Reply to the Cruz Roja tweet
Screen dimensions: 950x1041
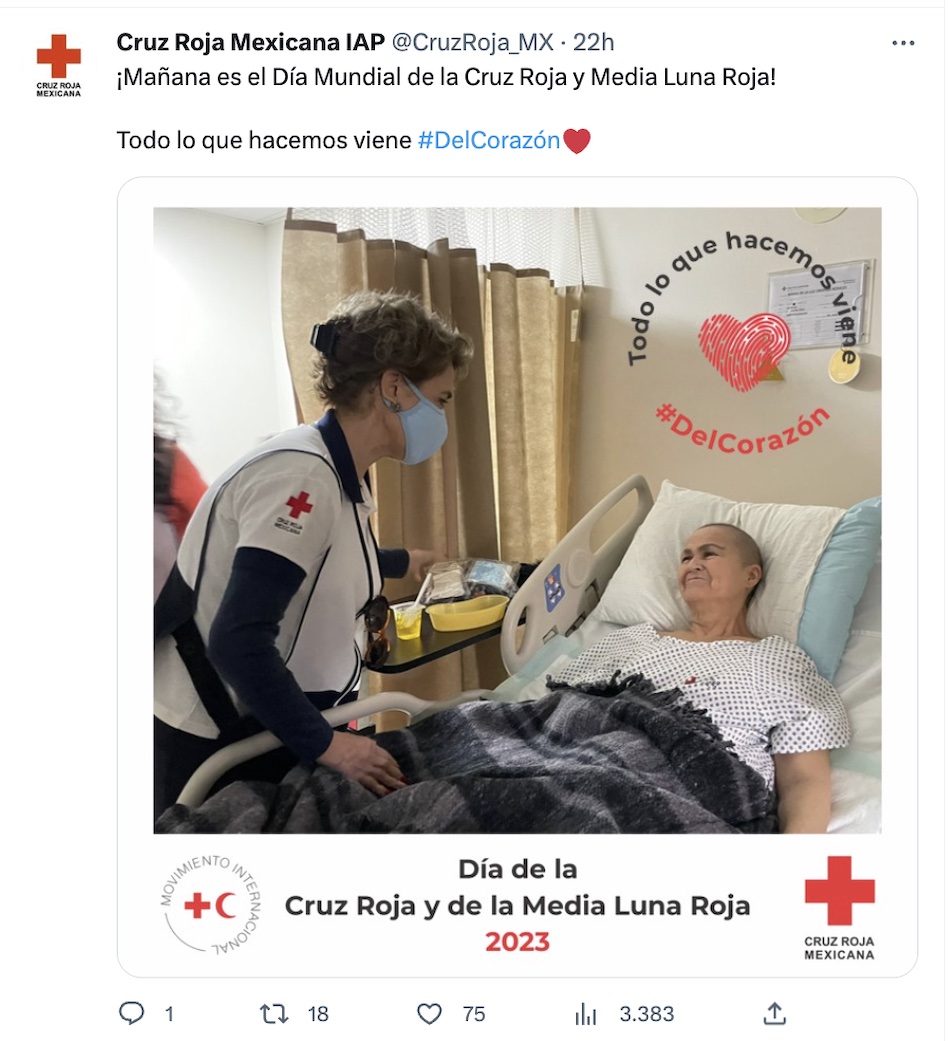[x=132, y=1014]
